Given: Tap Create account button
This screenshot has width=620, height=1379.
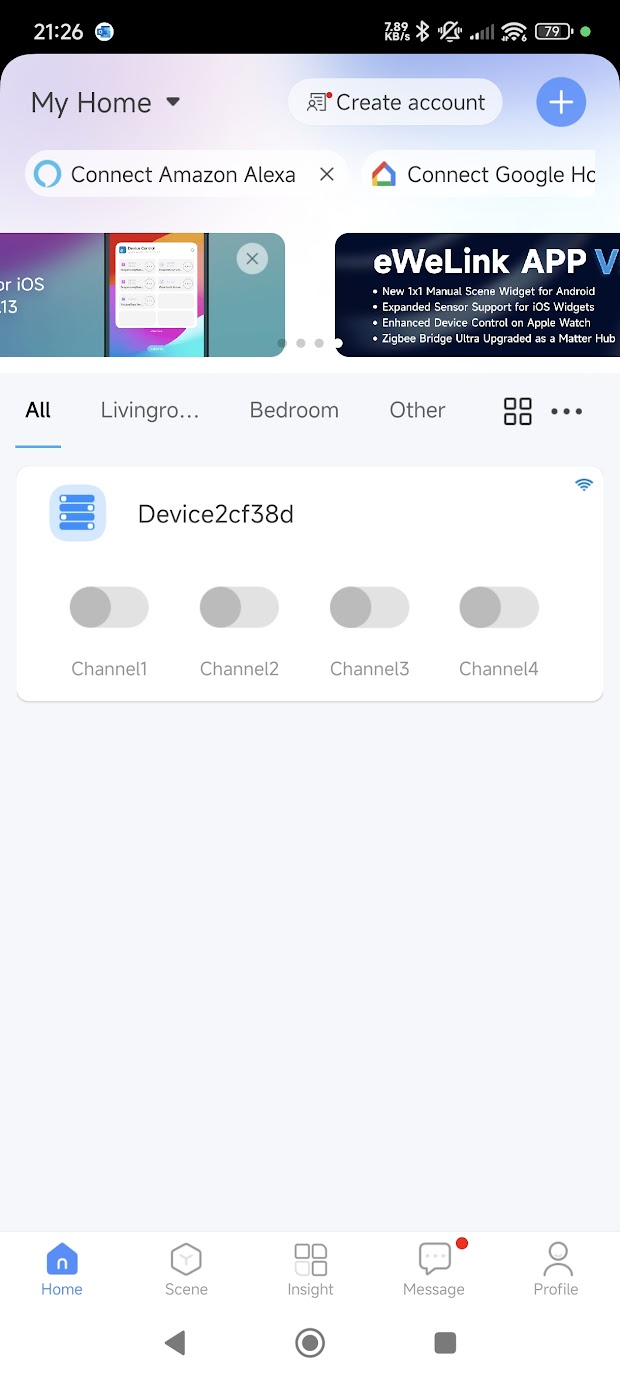Looking at the screenshot, I should 395,102.
